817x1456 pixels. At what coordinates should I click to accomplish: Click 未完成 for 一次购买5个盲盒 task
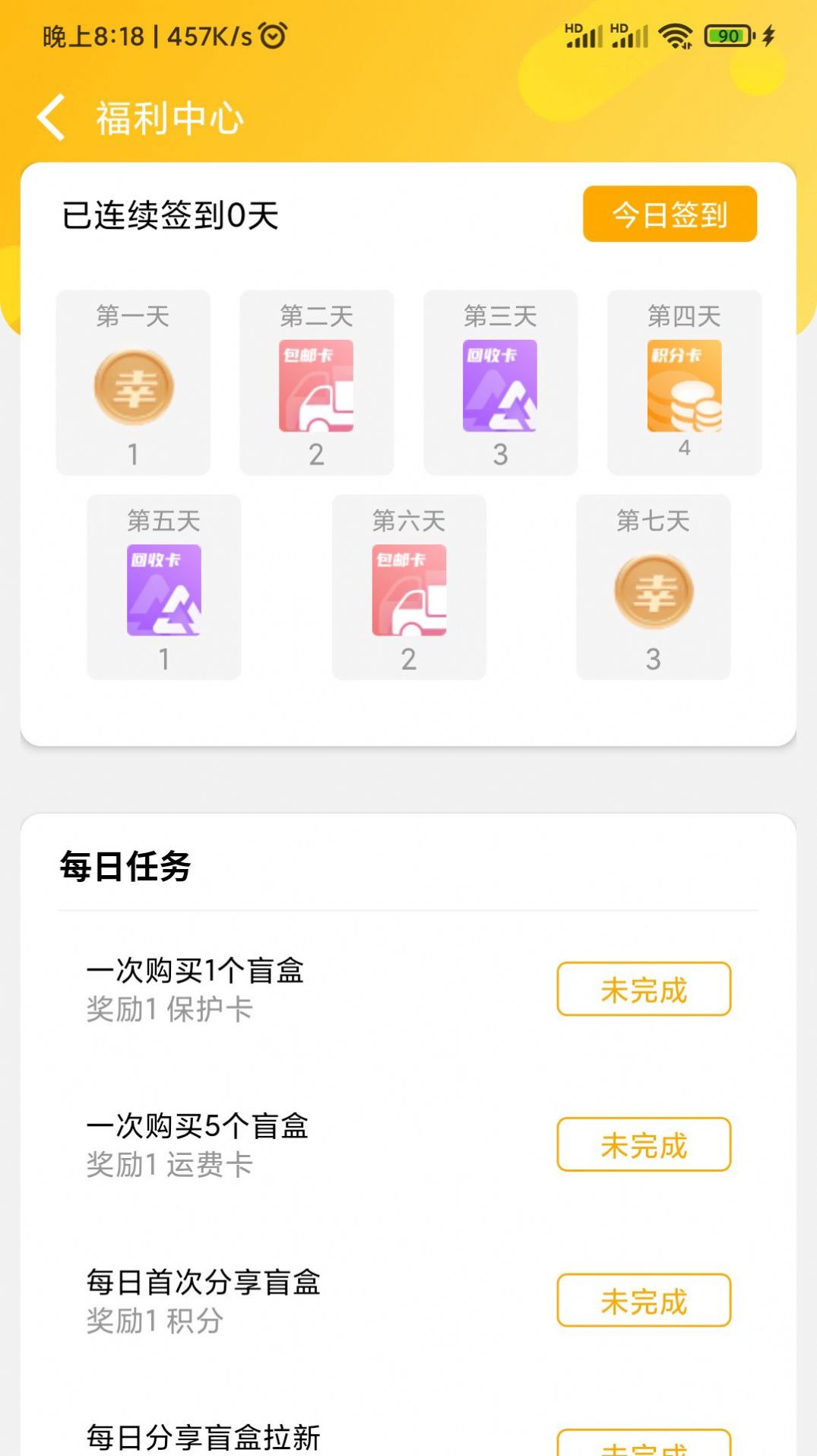(643, 1146)
